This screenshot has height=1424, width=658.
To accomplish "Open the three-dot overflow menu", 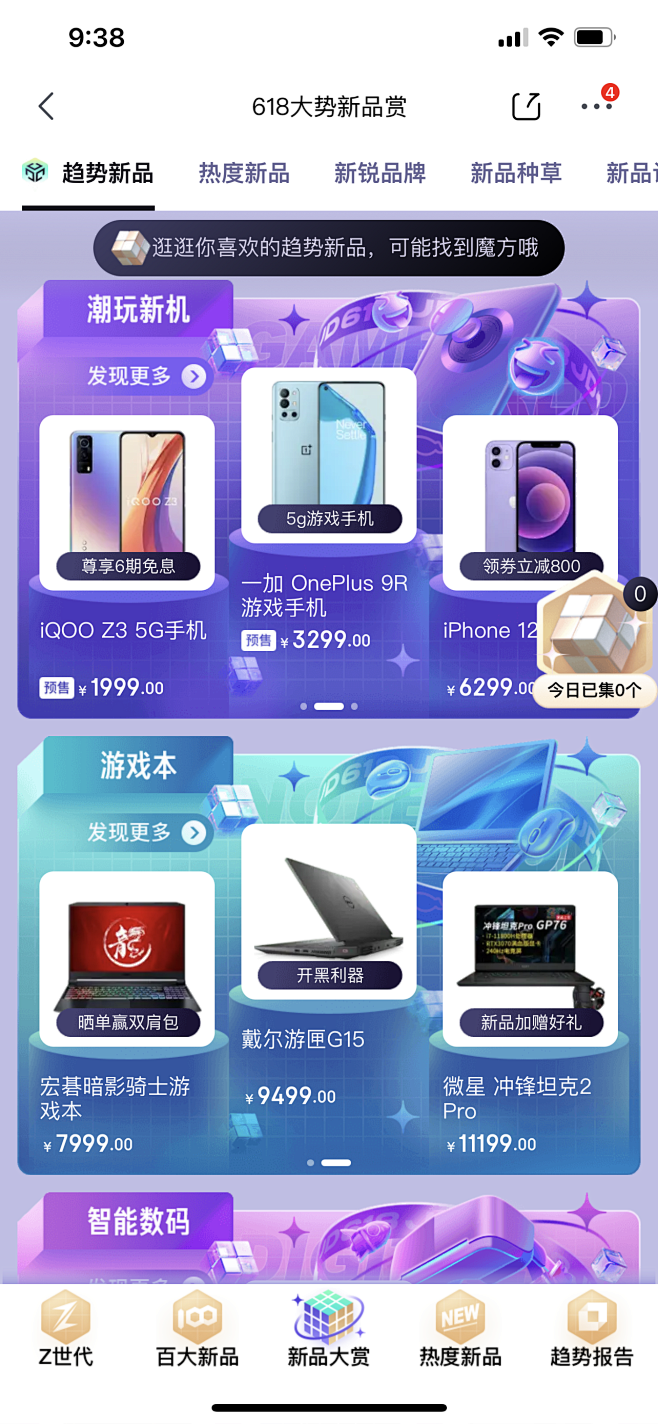I will coord(596,106).
